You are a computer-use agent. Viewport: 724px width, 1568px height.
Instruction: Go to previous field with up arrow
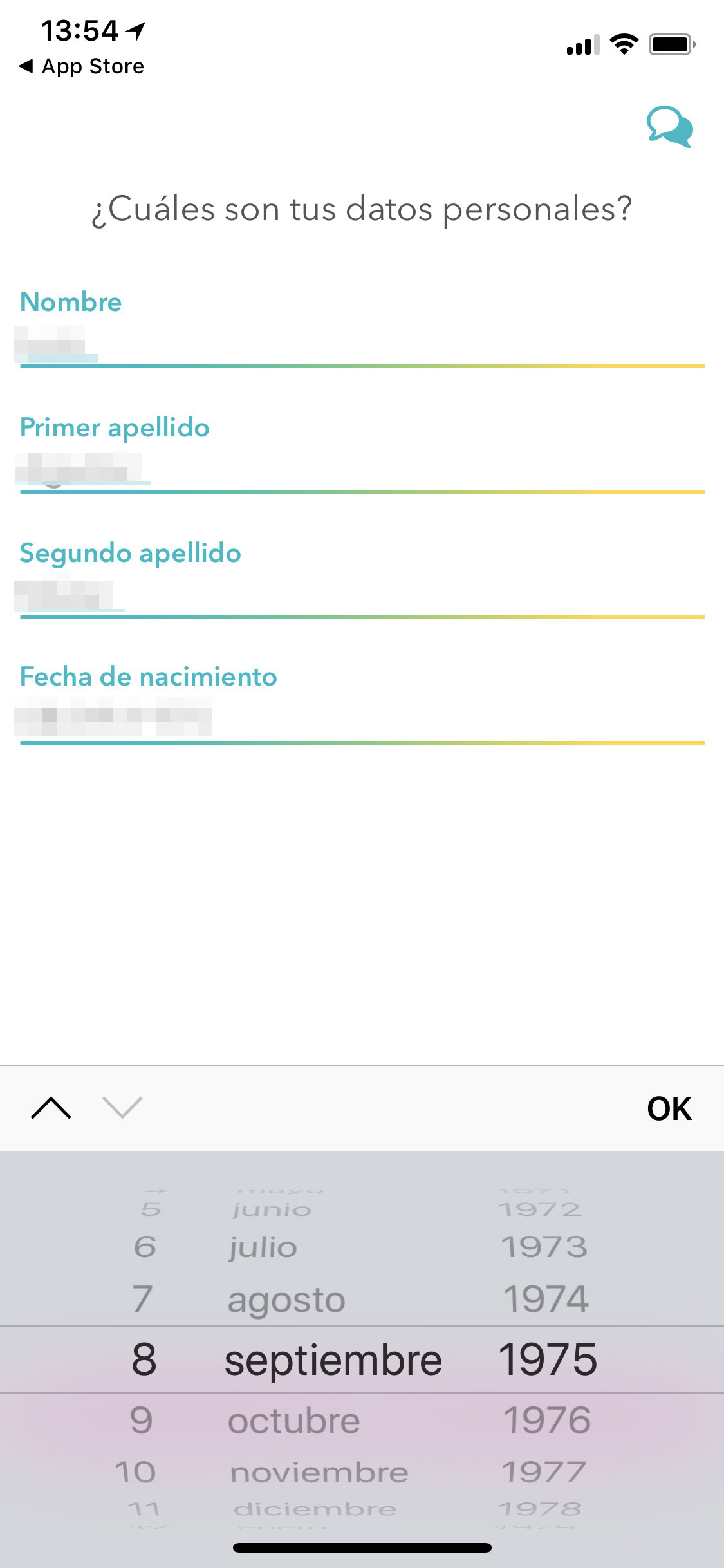coord(51,1108)
